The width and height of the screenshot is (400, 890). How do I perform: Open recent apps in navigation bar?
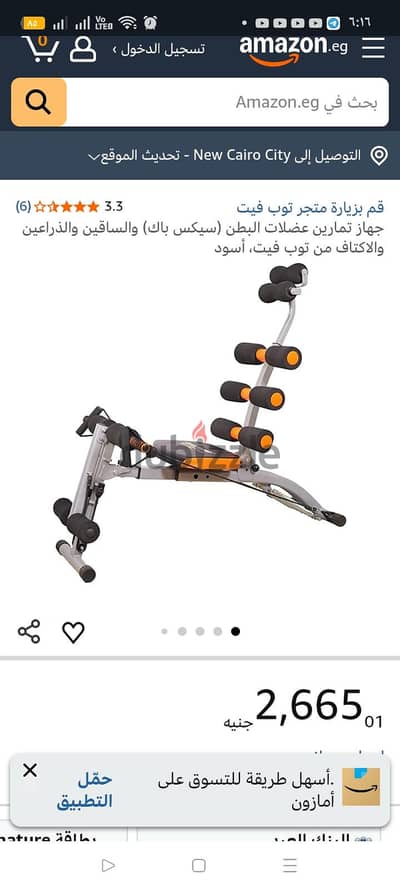click(x=290, y=865)
